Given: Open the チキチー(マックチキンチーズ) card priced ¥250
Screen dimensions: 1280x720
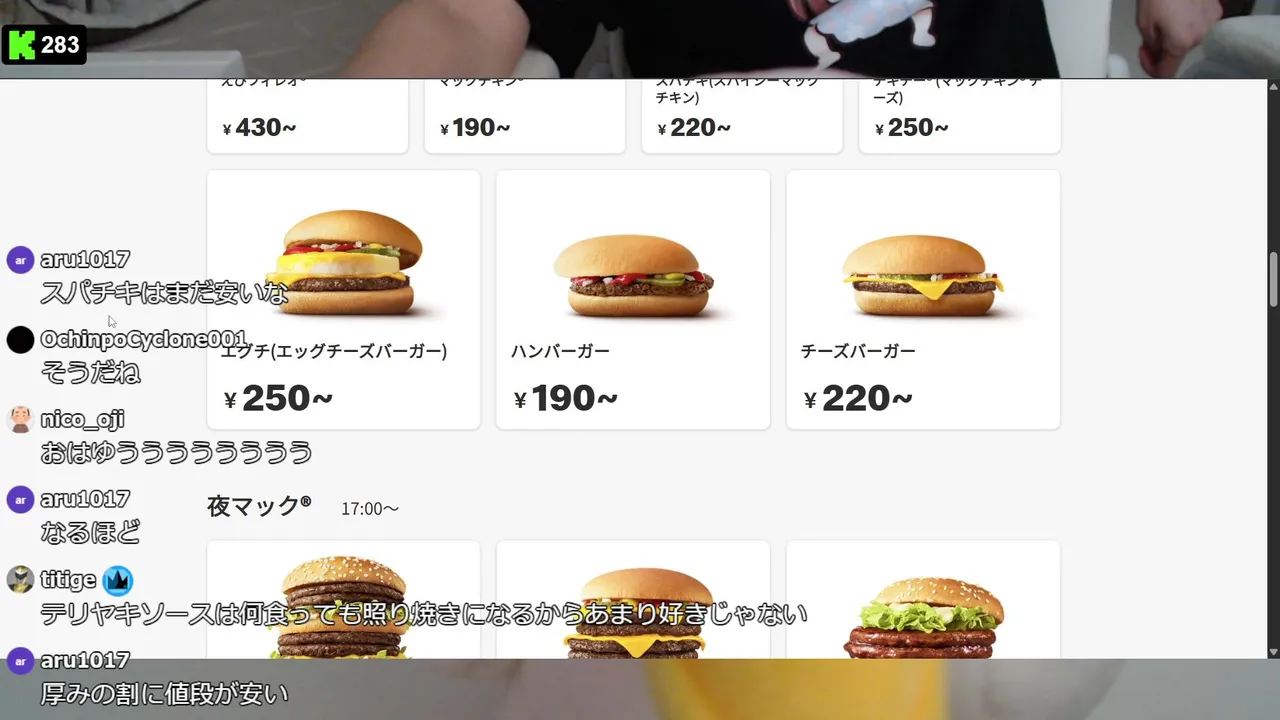Looking at the screenshot, I should pos(959,116).
